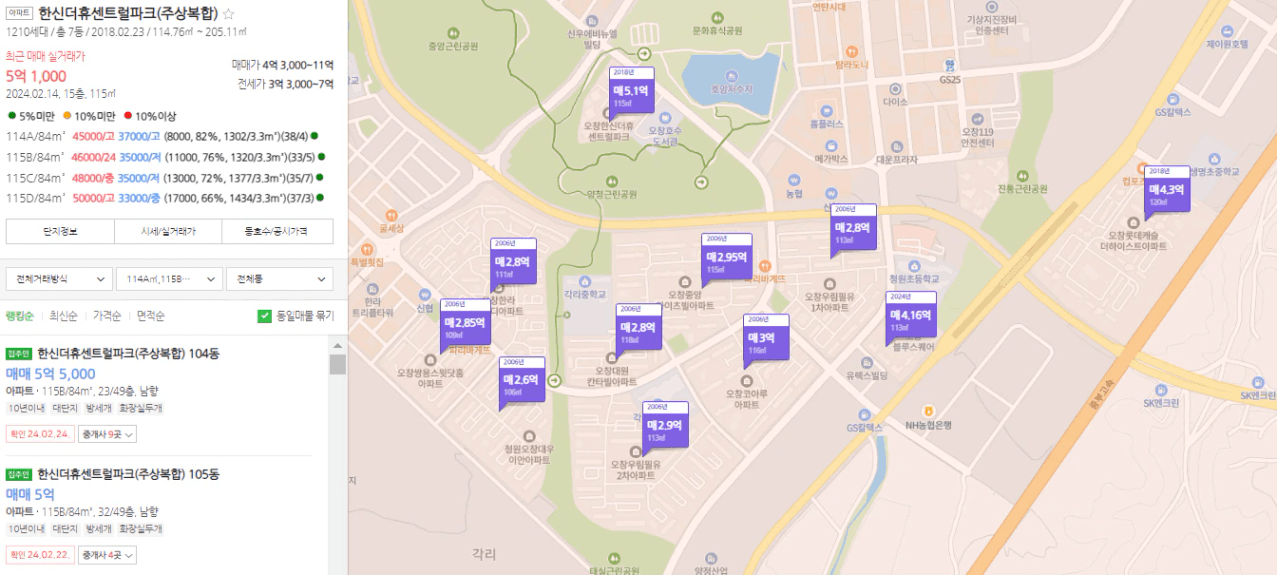Select the 매 2.6억 map marker
The image size is (1277, 575).
point(521,380)
